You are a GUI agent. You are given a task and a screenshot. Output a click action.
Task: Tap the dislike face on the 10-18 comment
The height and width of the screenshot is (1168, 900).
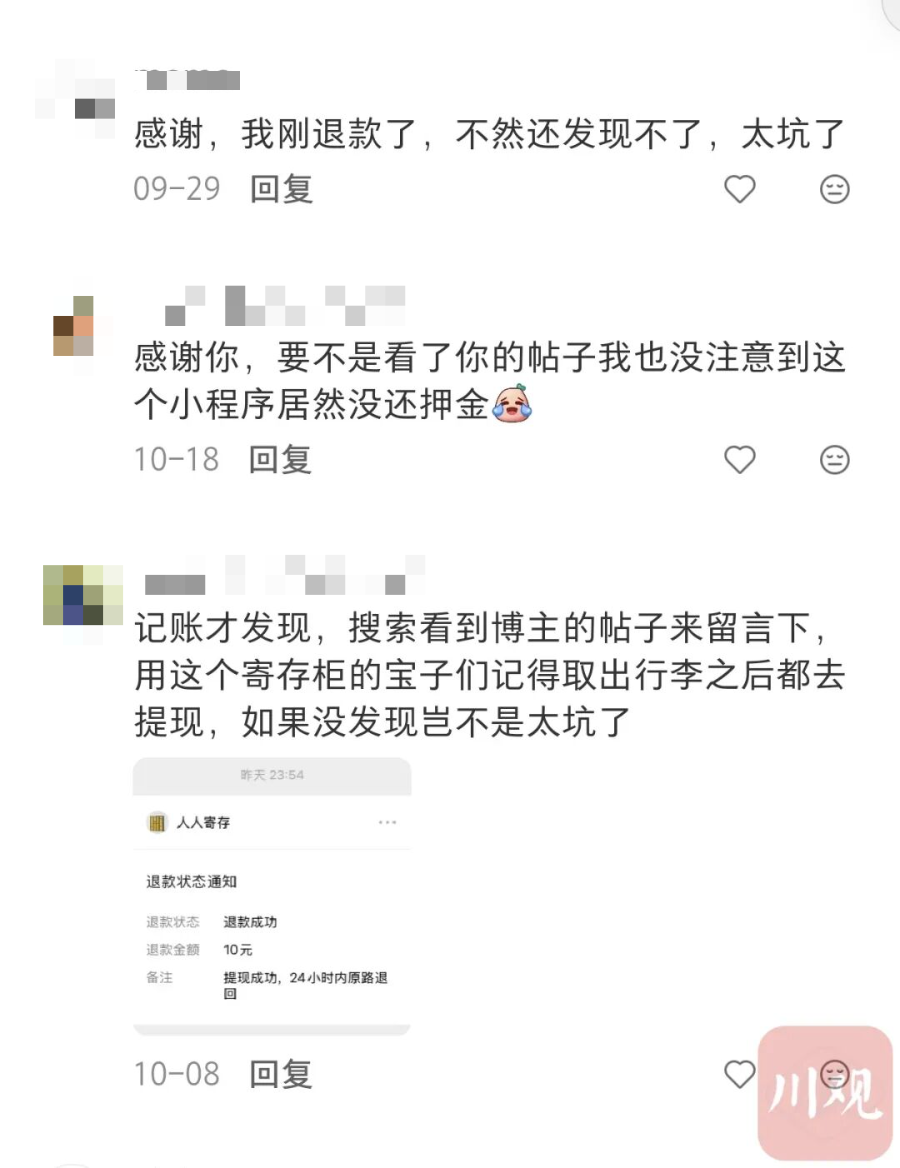tap(834, 460)
